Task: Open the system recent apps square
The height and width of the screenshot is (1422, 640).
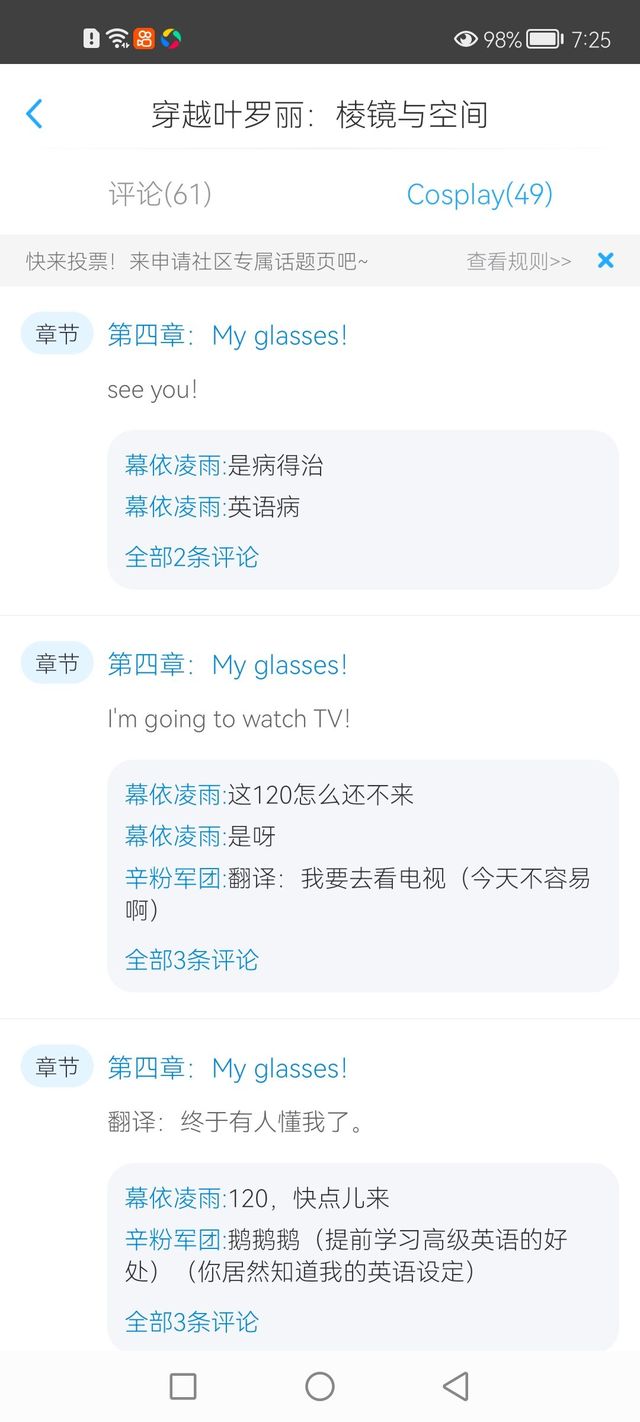Action: [x=183, y=1386]
